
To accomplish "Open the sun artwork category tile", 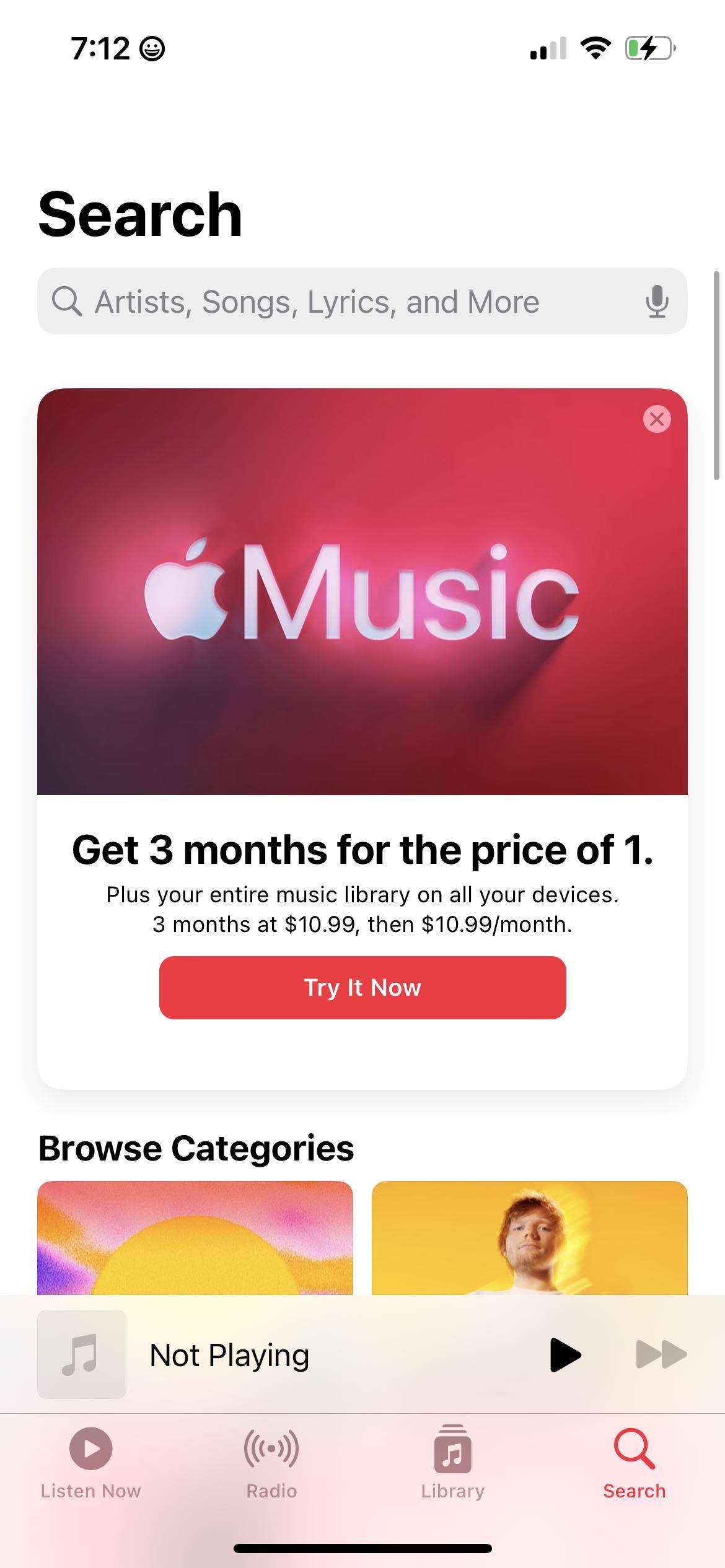I will click(195, 1237).
